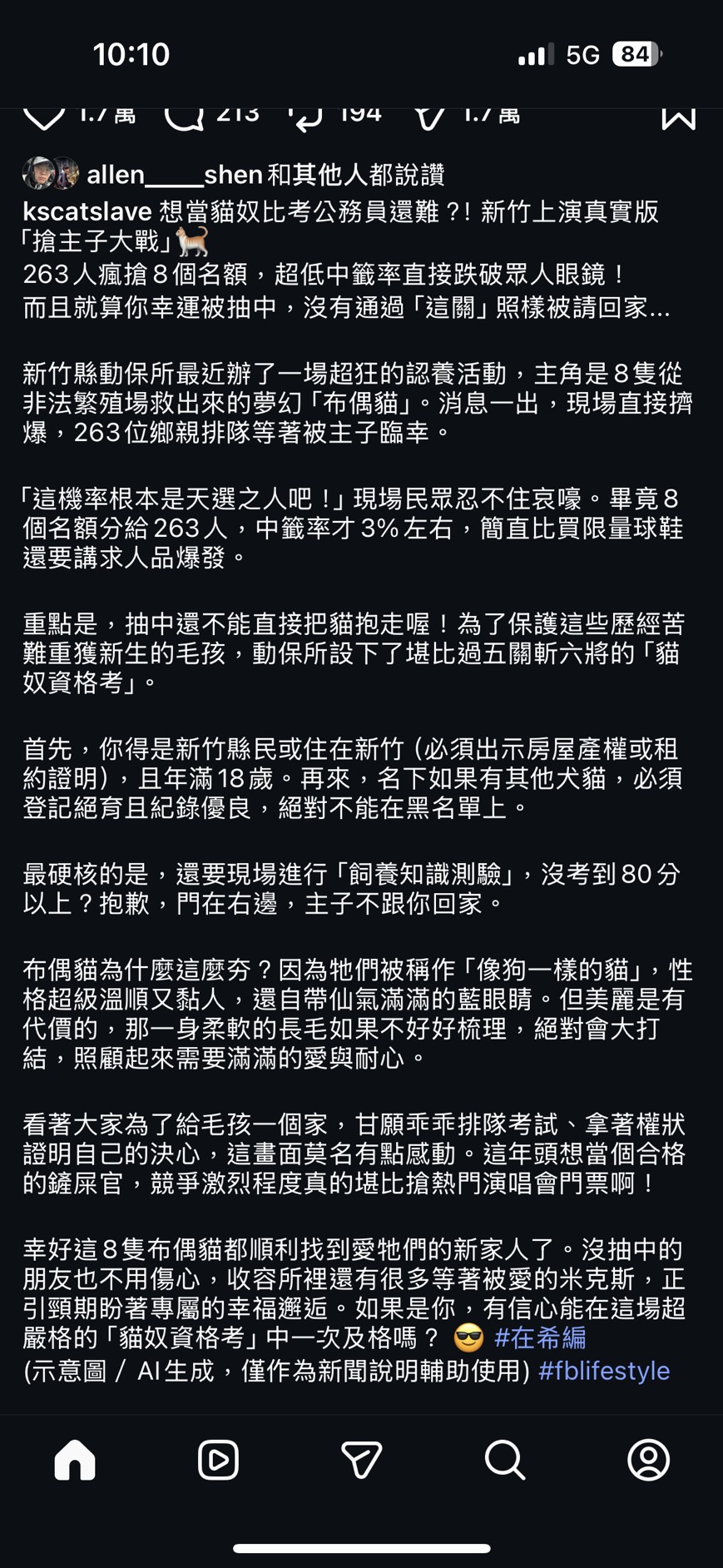
Task: Open my Profile tab
Action: [x=648, y=1460]
